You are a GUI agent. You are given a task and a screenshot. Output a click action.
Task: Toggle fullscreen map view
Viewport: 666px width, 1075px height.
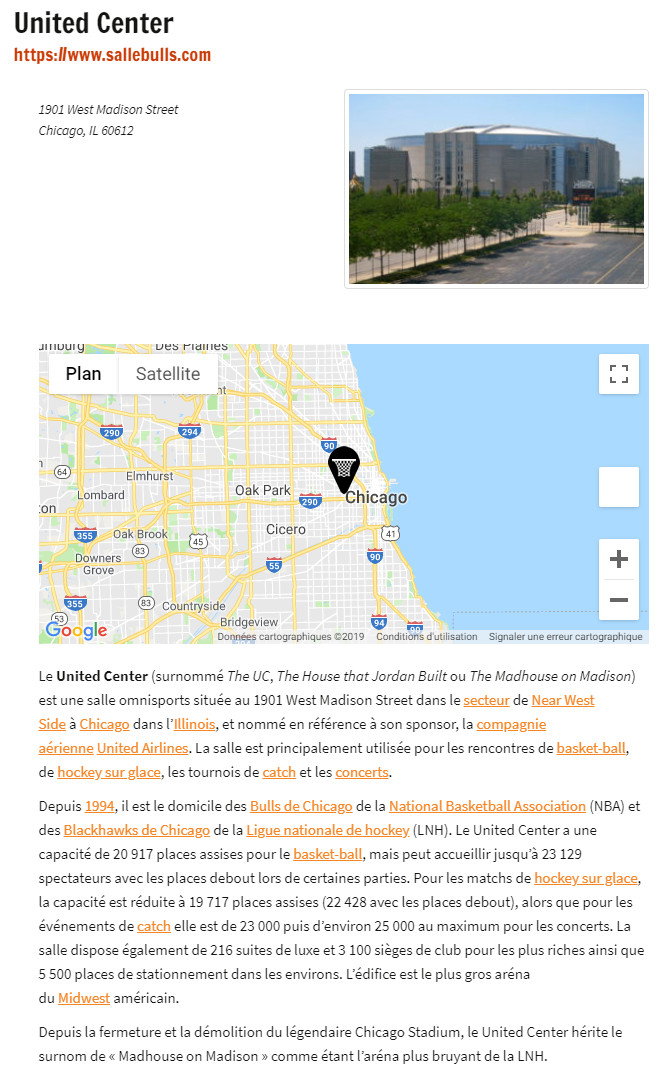coord(619,374)
